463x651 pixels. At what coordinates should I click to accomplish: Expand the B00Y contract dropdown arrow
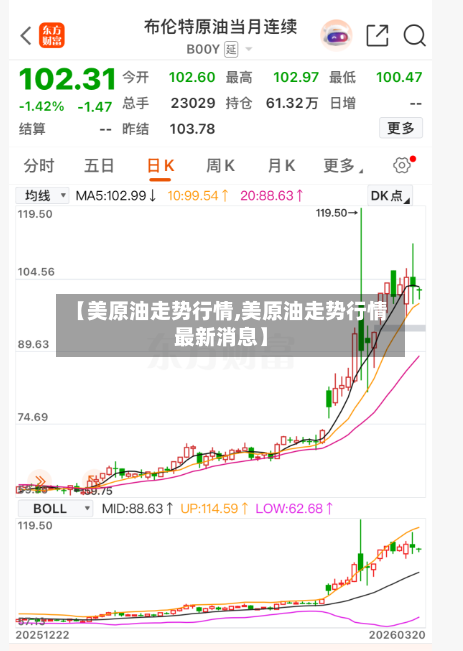[x=249, y=49]
